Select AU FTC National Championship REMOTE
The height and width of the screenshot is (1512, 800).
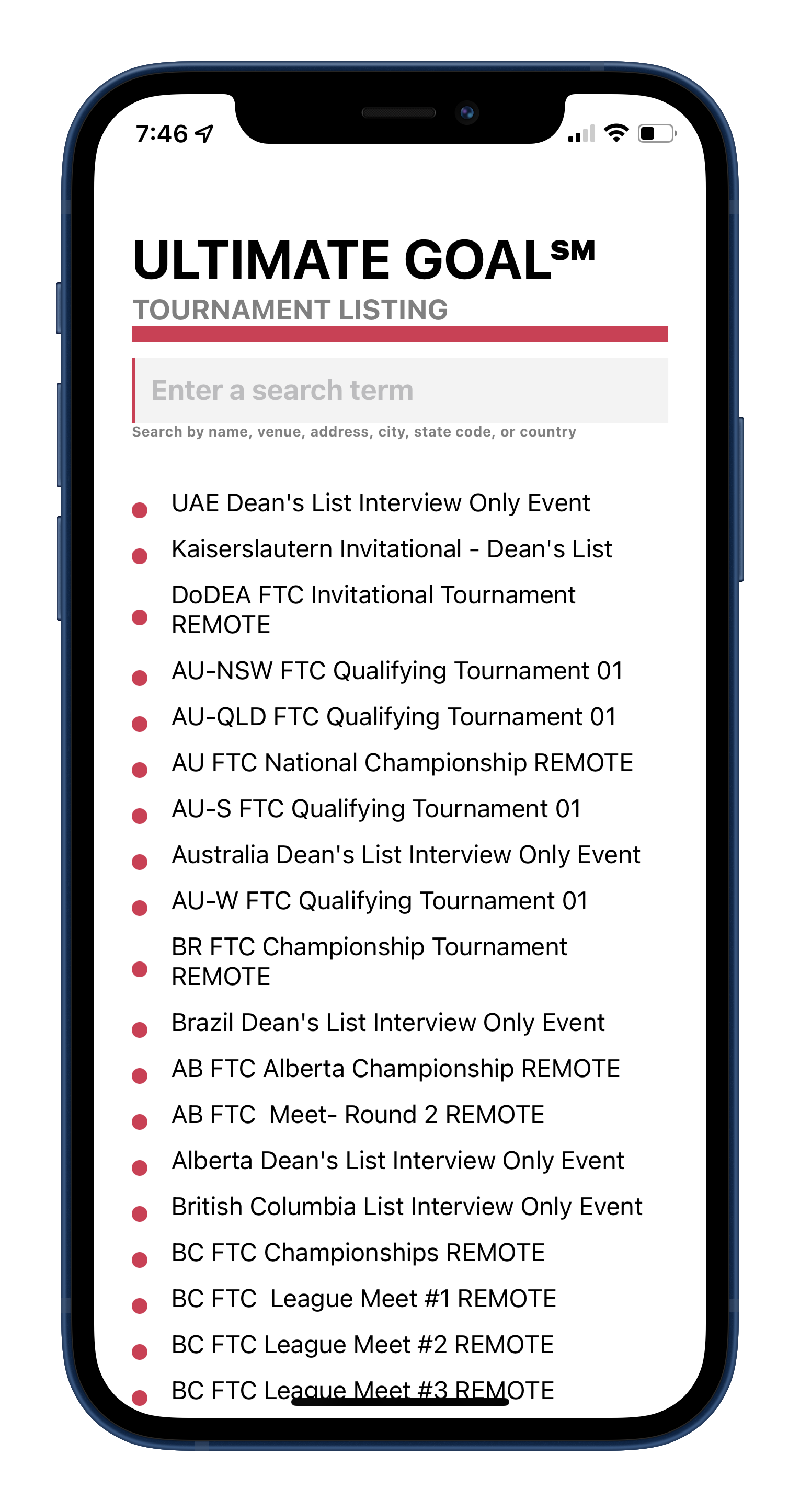pyautogui.click(x=402, y=762)
